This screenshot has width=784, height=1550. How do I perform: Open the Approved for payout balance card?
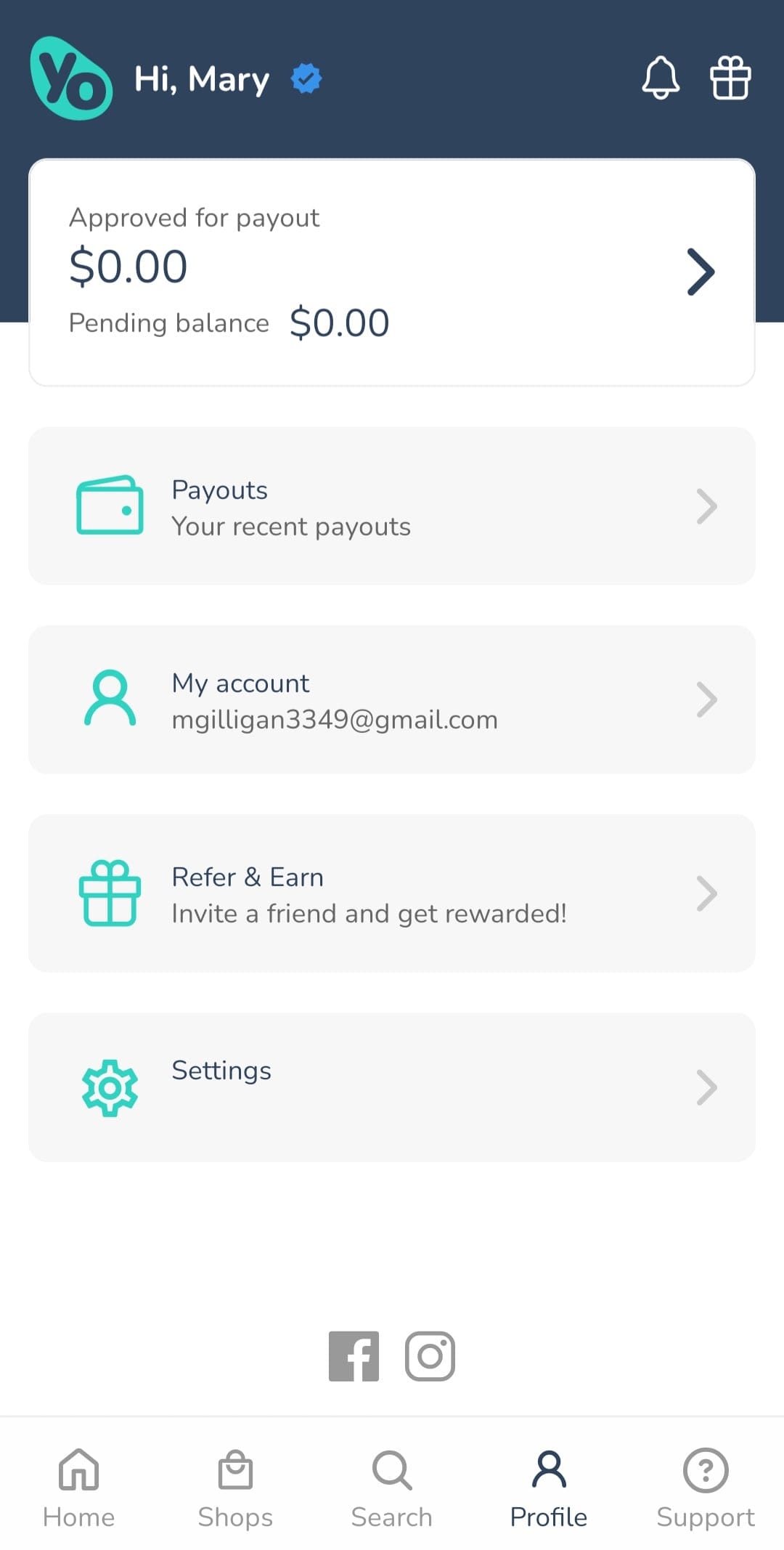pyautogui.click(x=392, y=272)
